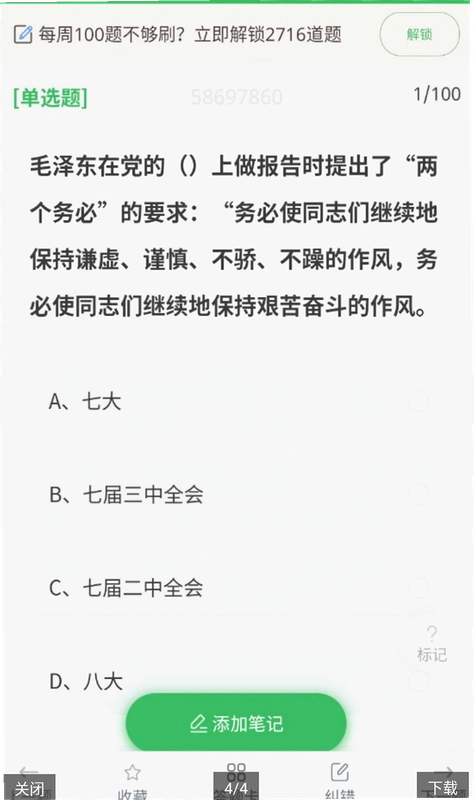Report an error via 纠错
The width and height of the screenshot is (474, 800).
[x=339, y=782]
